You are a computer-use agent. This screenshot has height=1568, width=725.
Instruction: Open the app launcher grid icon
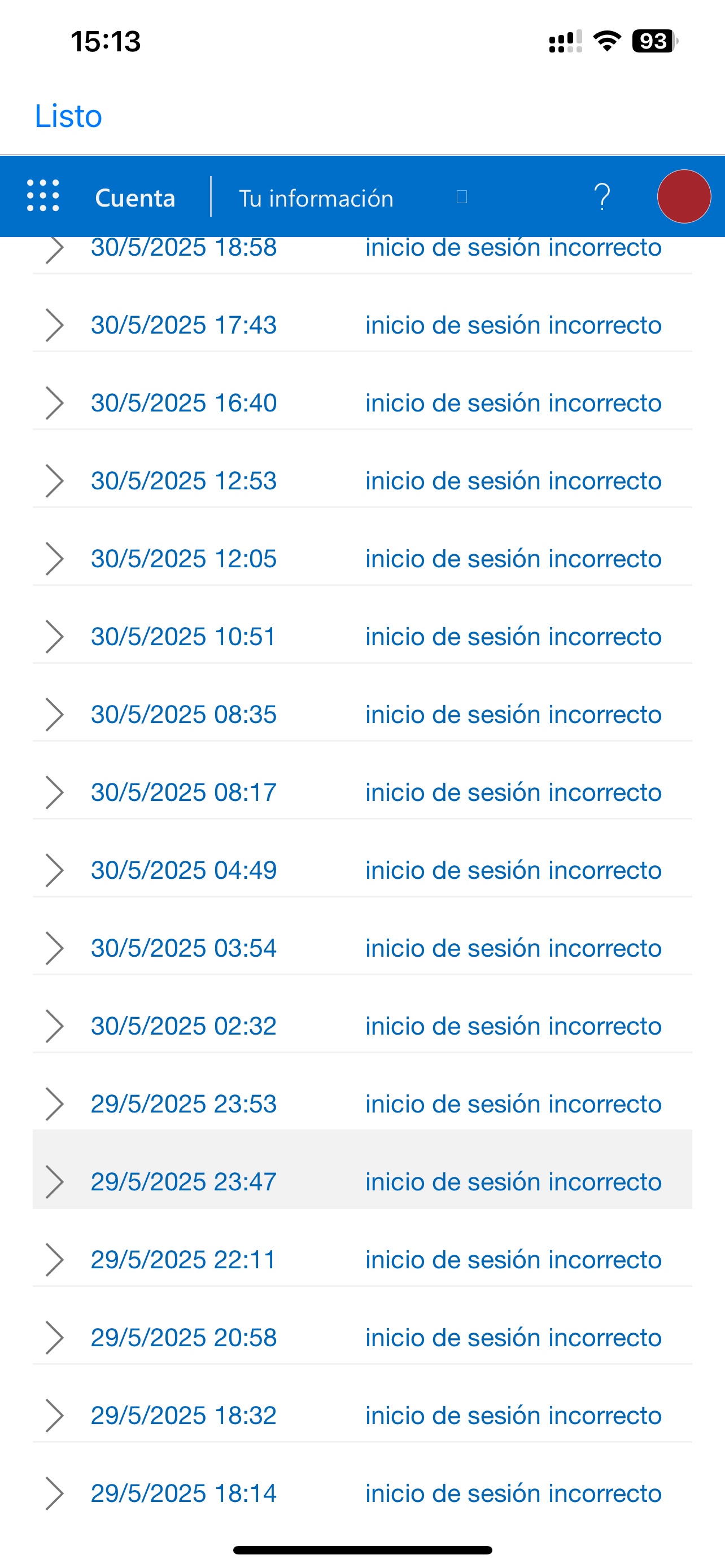(43, 196)
